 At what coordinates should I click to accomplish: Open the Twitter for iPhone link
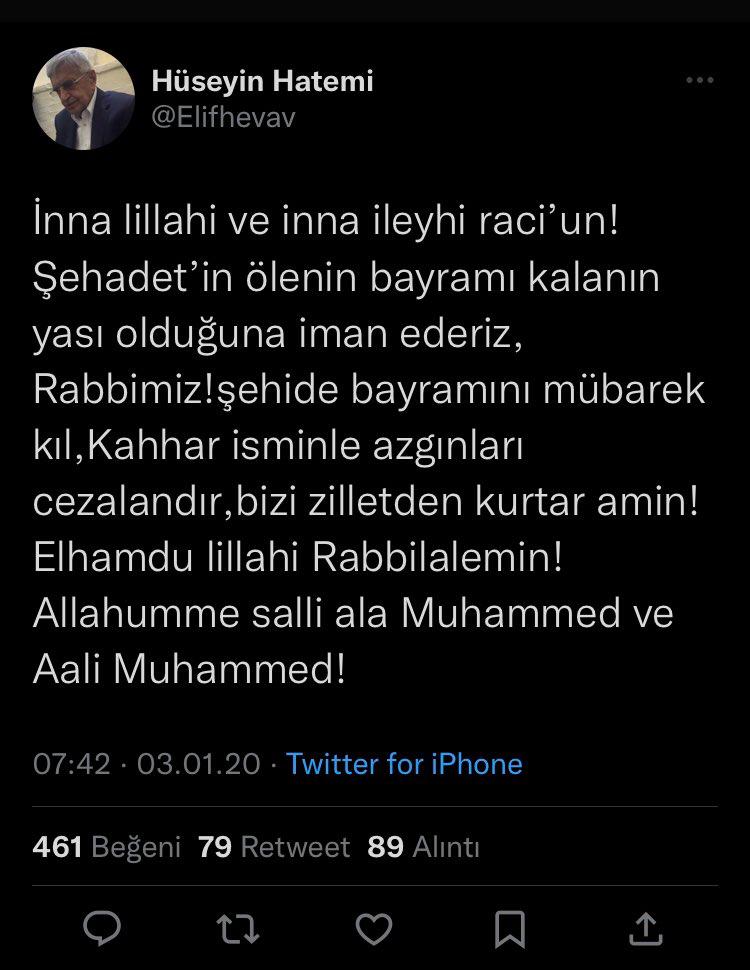(x=404, y=764)
